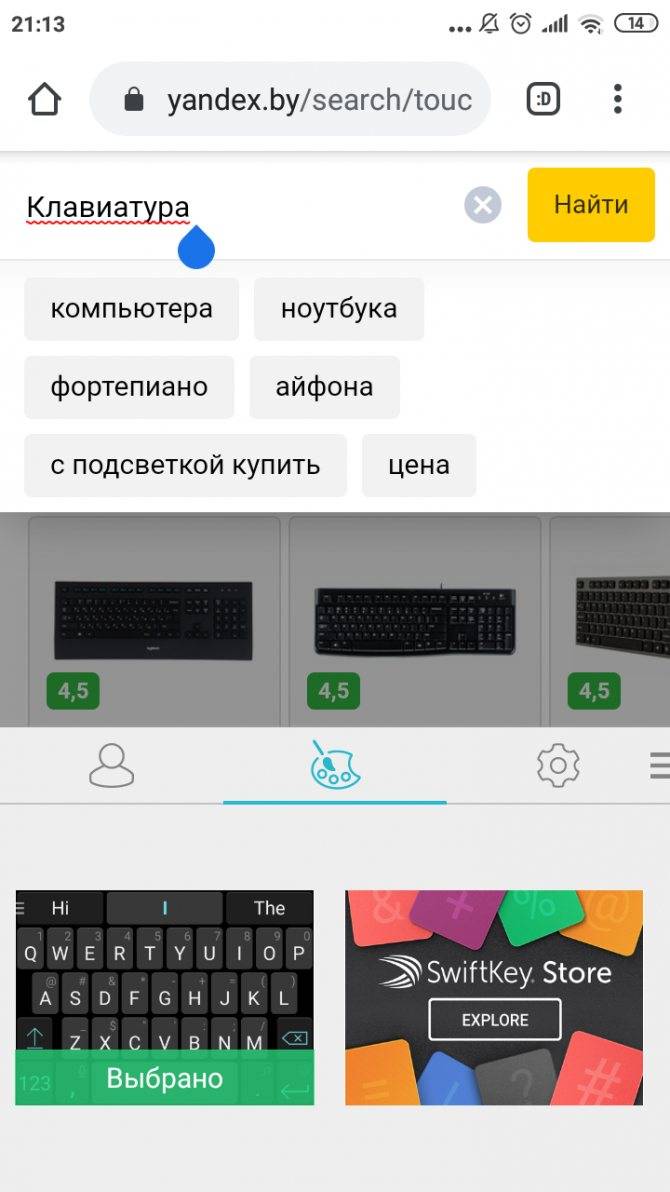670x1192 pixels.
Task: Open the browser tab switcher
Action: point(543,99)
